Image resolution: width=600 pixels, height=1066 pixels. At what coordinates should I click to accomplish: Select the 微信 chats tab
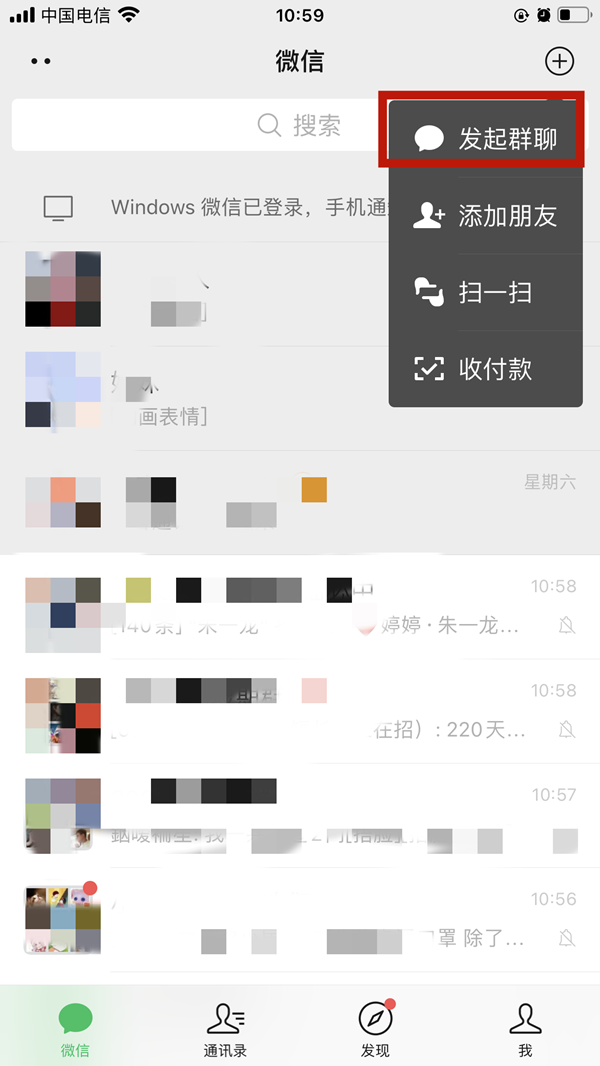click(x=75, y=1028)
